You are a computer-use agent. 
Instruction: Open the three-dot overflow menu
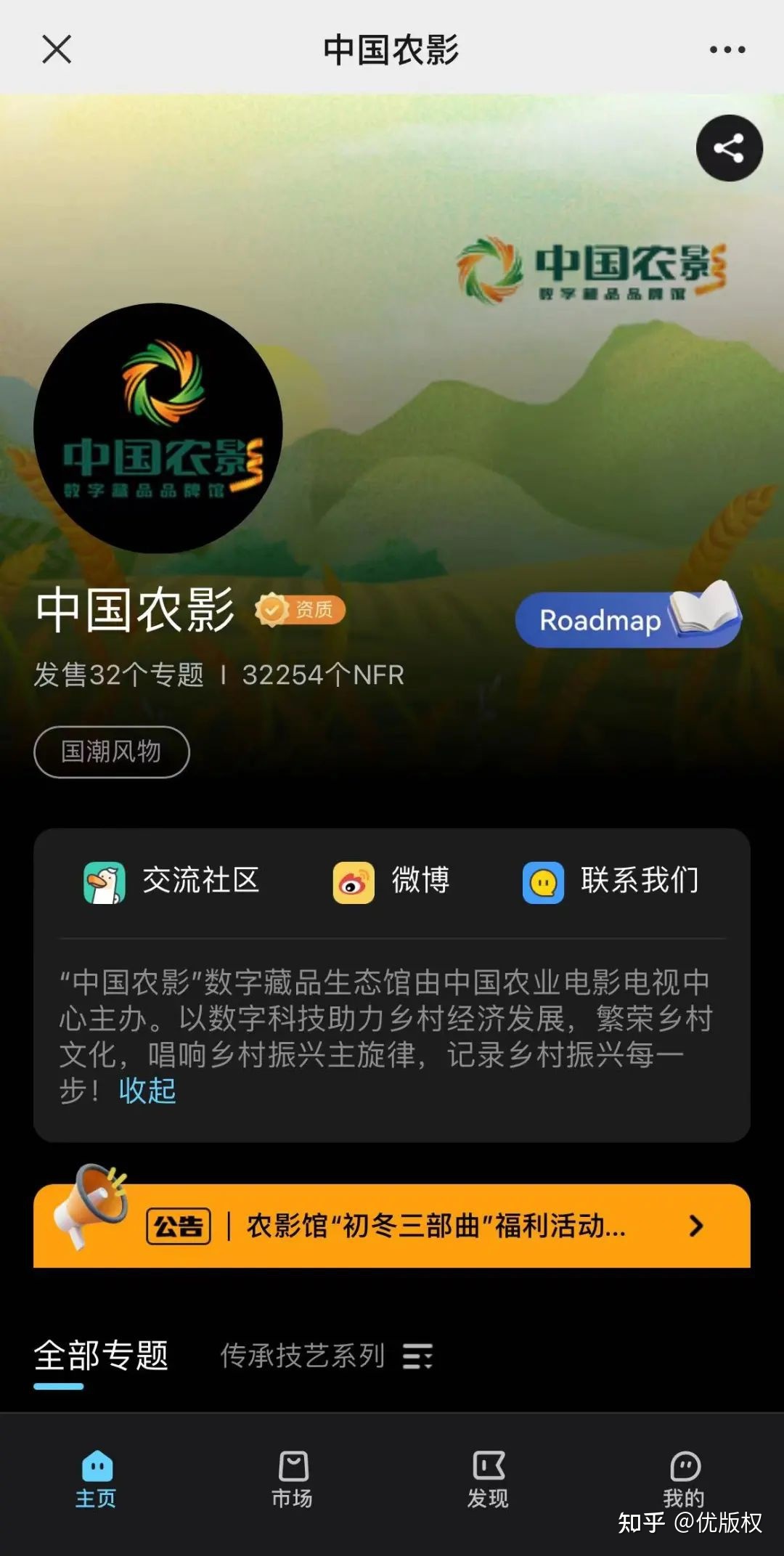click(x=727, y=49)
